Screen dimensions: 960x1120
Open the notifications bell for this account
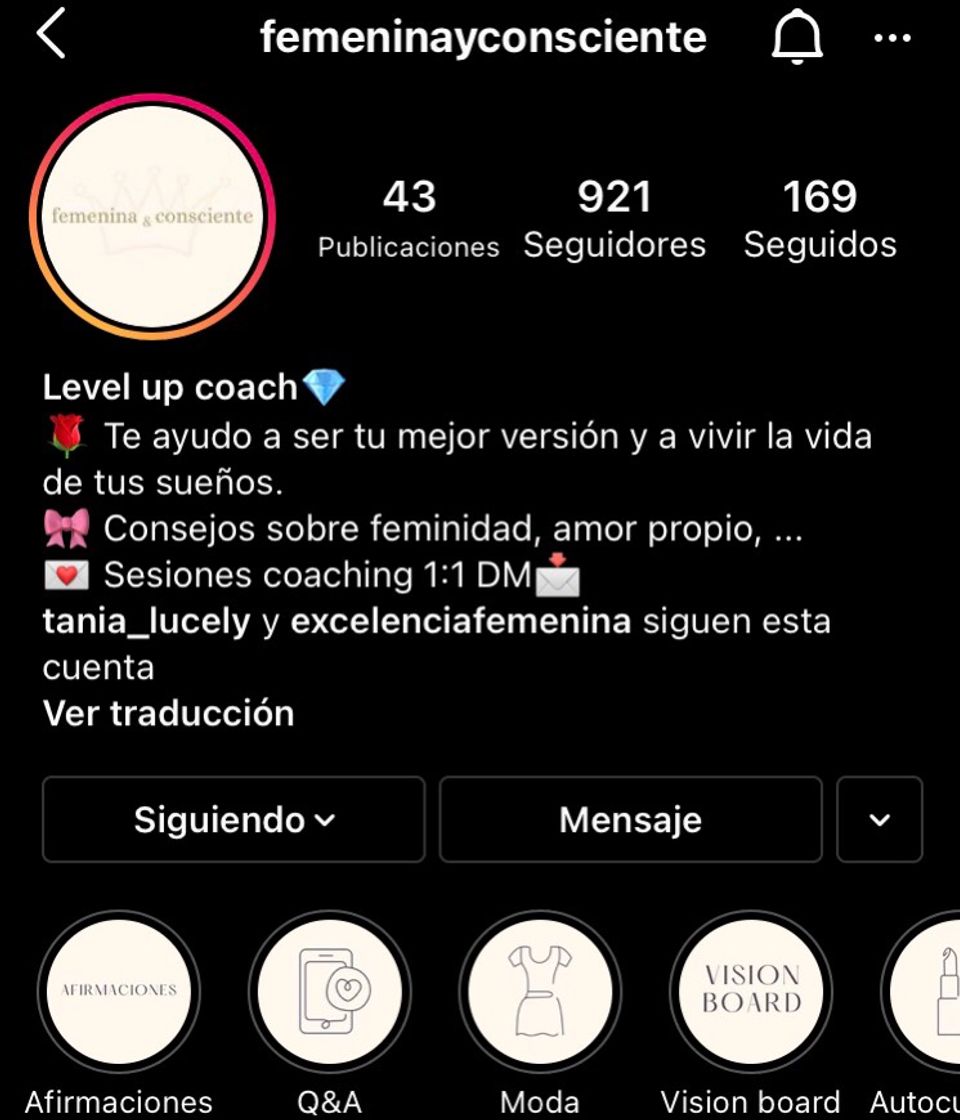[x=797, y=38]
